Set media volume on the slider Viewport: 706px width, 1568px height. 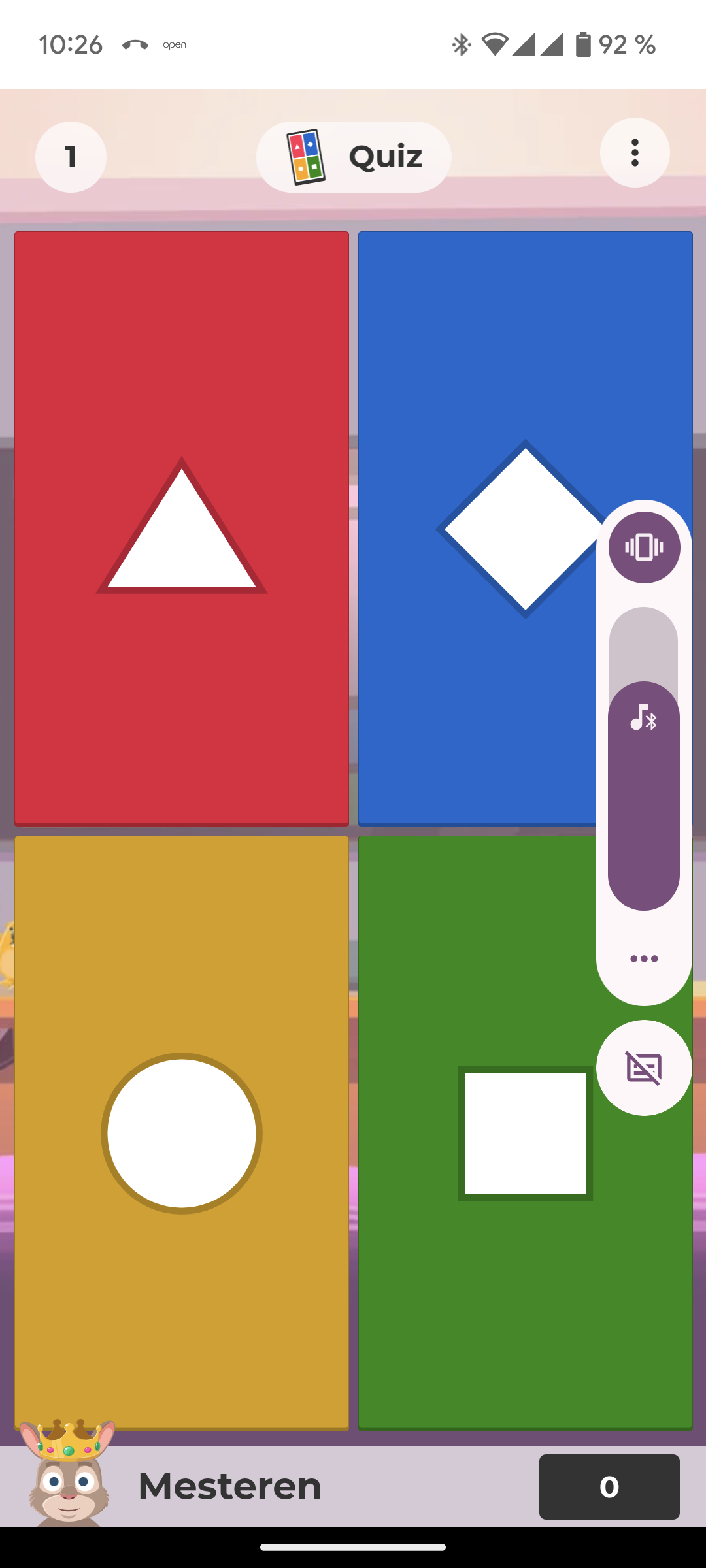pos(644,758)
